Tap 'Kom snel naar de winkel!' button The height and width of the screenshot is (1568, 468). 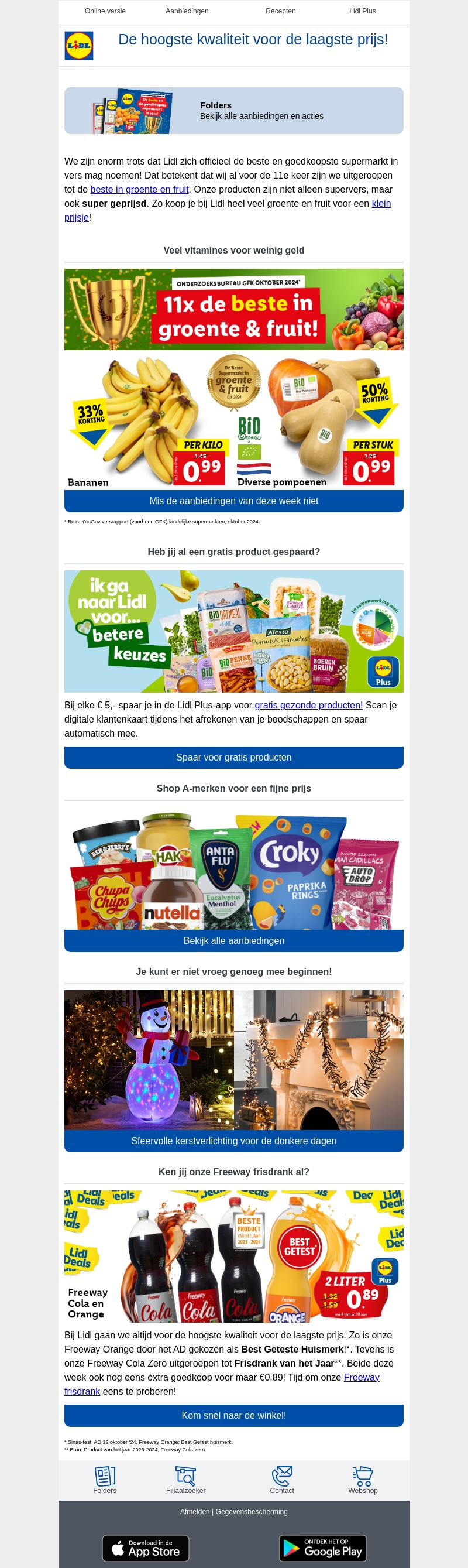(x=233, y=1415)
